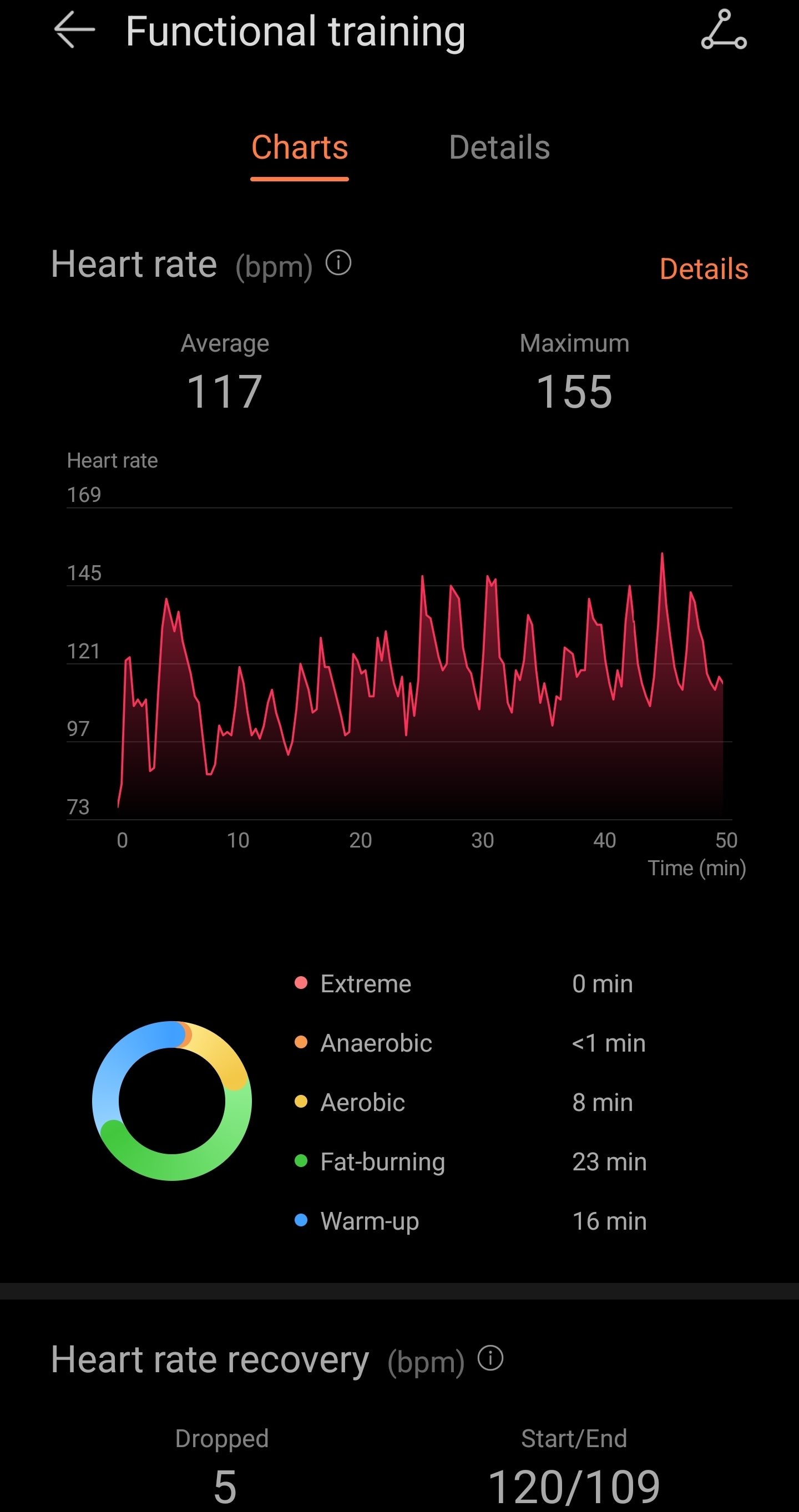
Task: Go back using the top arrow
Action: tap(74, 29)
